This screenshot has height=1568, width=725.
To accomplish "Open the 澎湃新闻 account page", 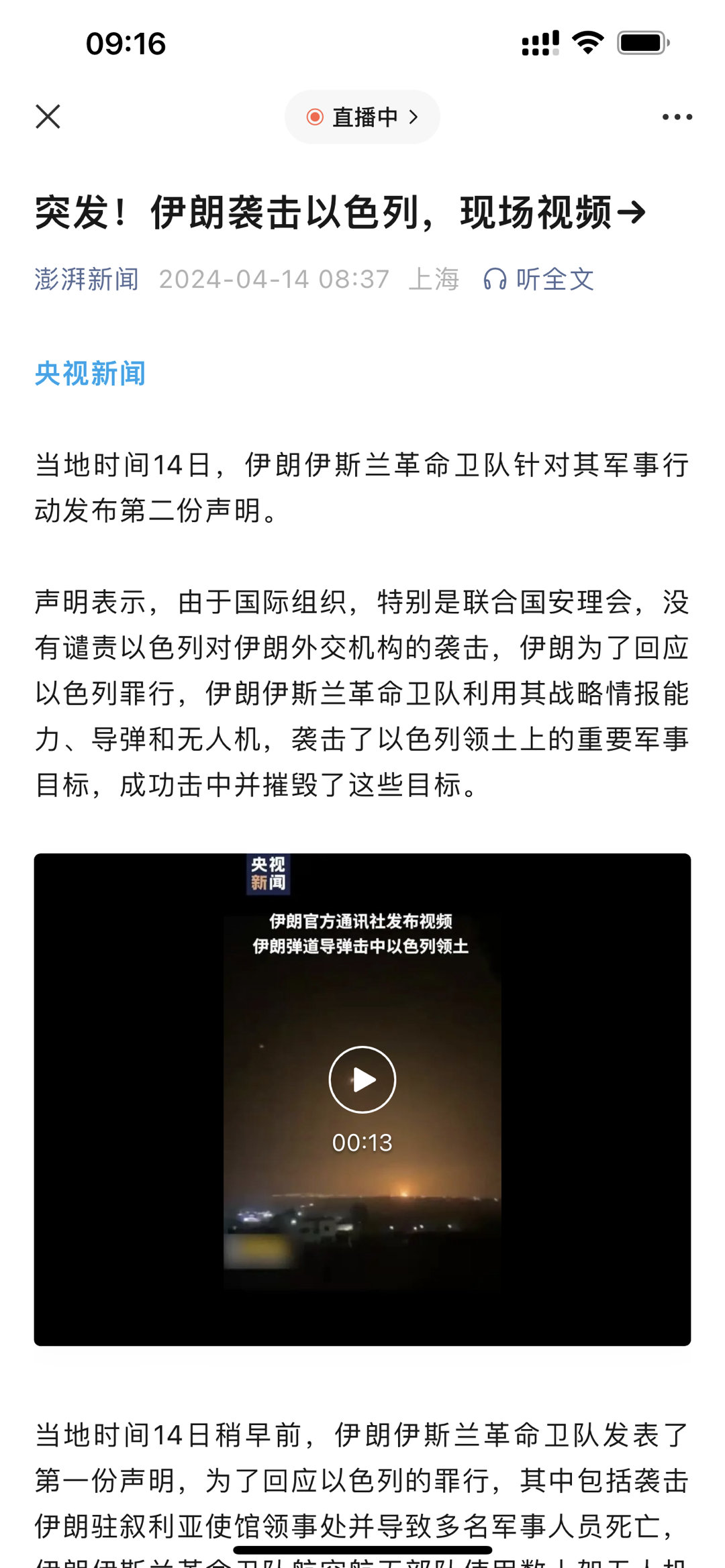I will coord(86,280).
